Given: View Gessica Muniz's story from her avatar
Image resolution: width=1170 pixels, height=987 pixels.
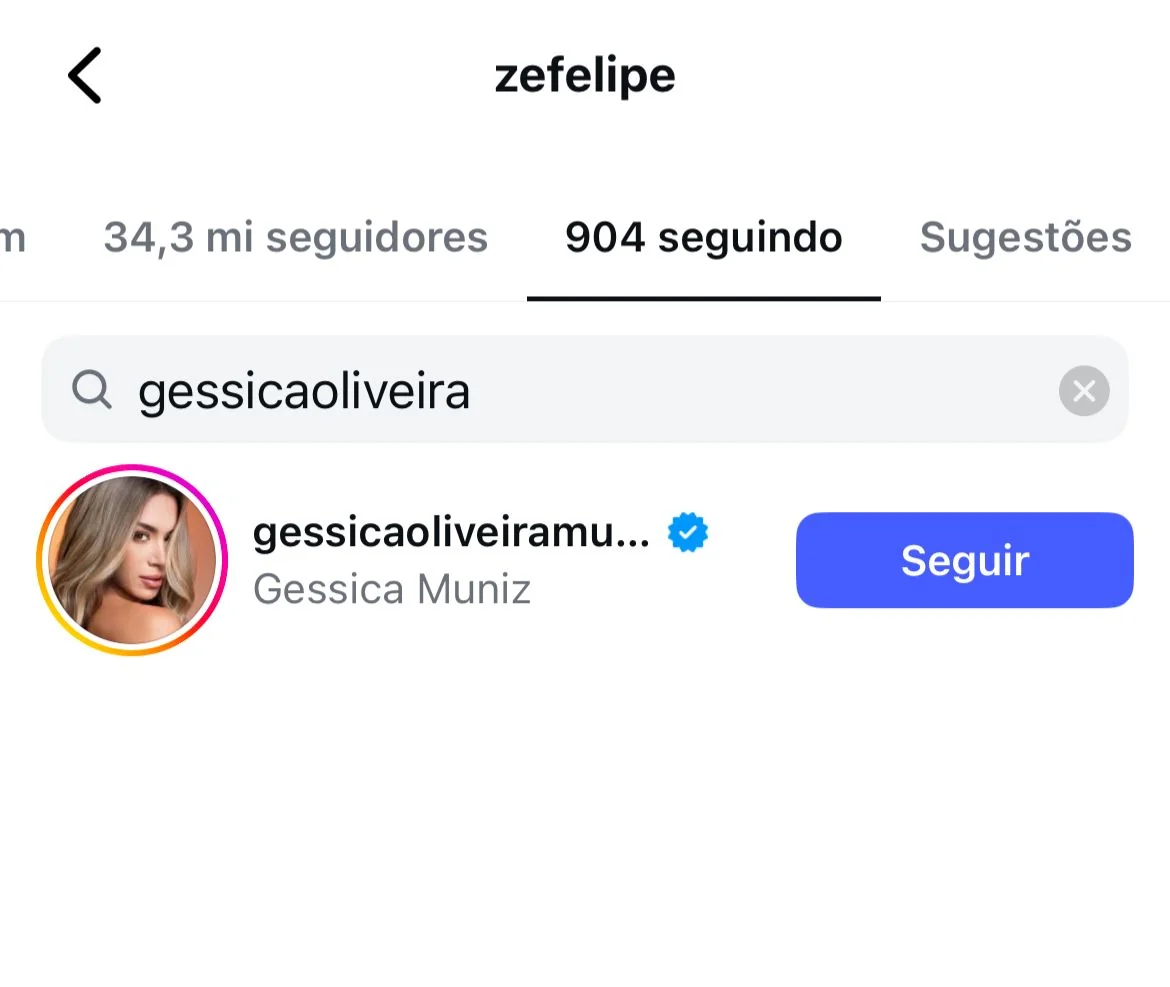Looking at the screenshot, I should click(132, 560).
